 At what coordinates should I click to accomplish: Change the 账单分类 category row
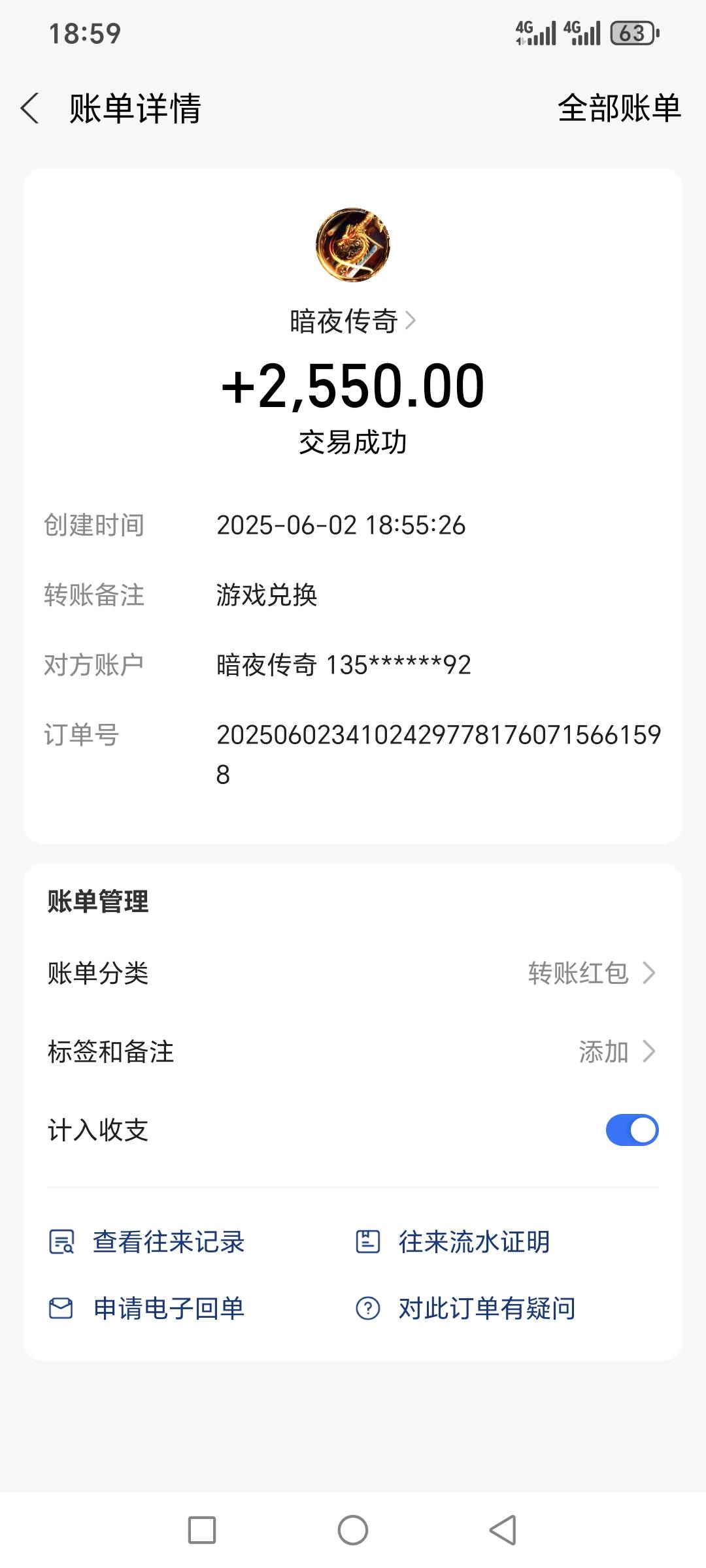353,973
